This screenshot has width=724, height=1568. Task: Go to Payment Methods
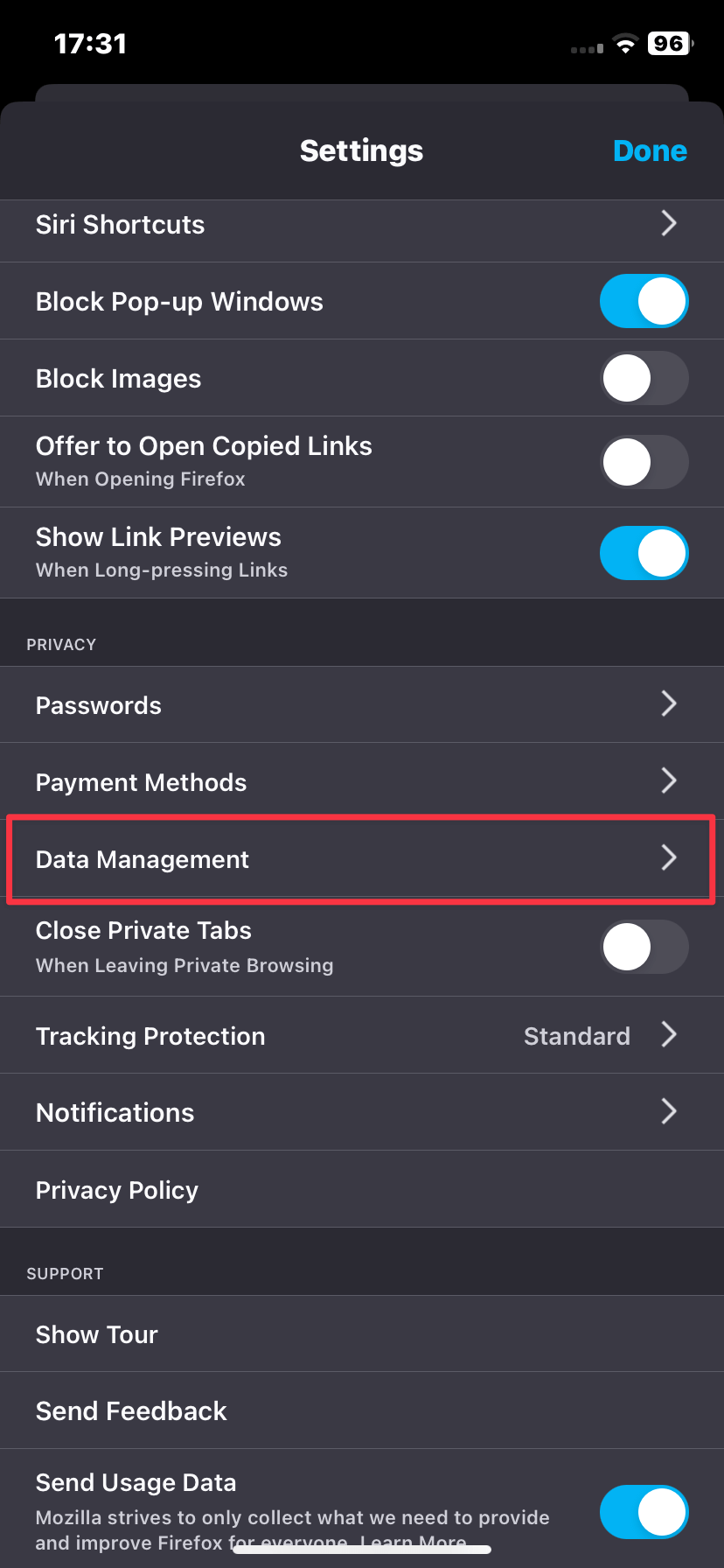click(x=361, y=781)
